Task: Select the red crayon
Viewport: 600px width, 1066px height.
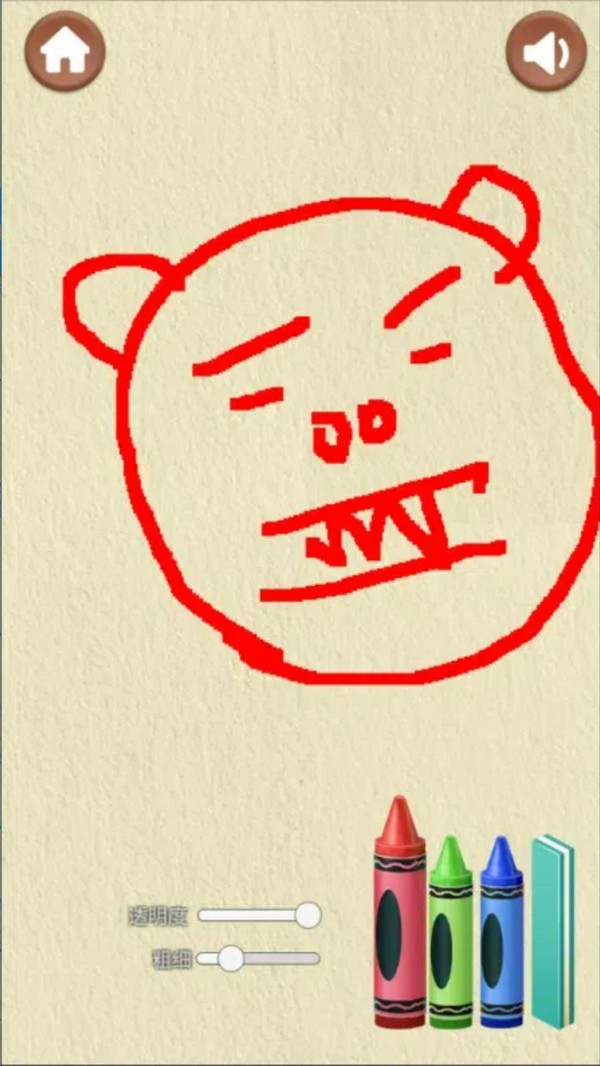Action: tap(399, 915)
